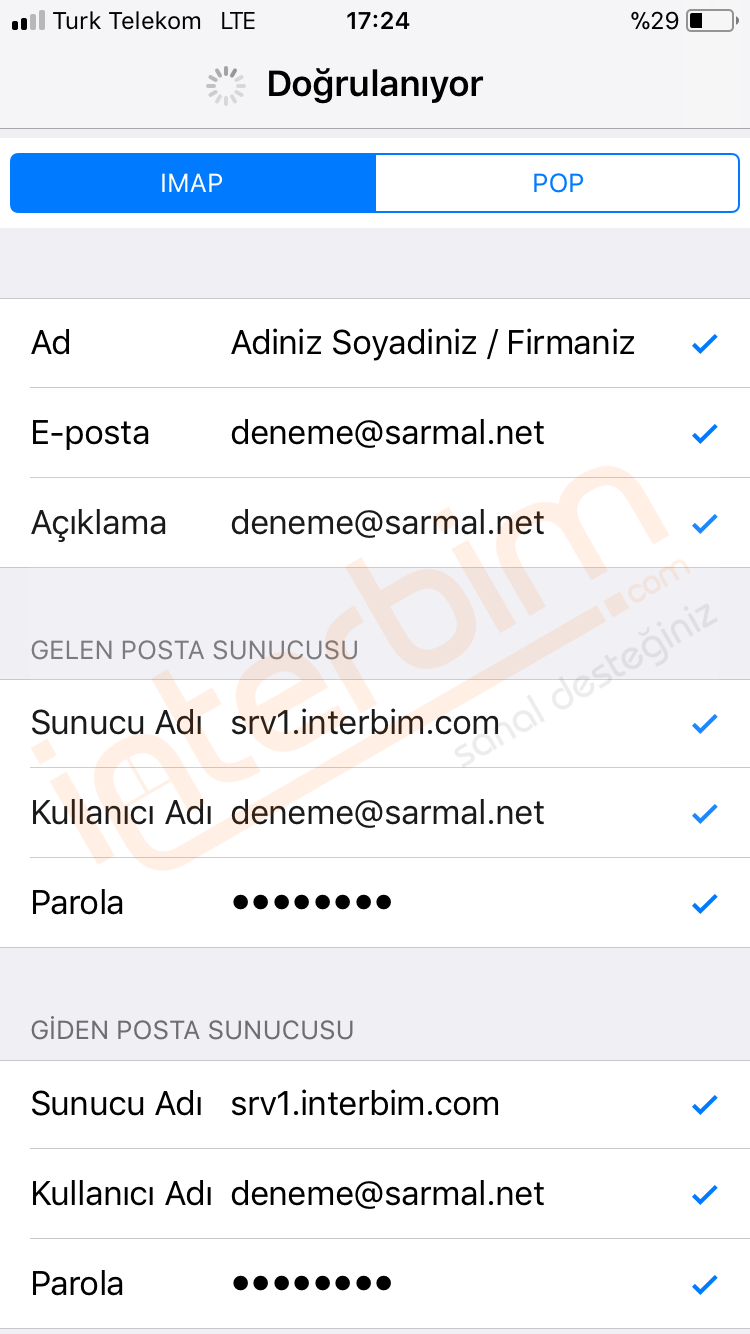This screenshot has height=1334, width=750.
Task: Tap outgoing server Parola field
Action: [x=375, y=1284]
